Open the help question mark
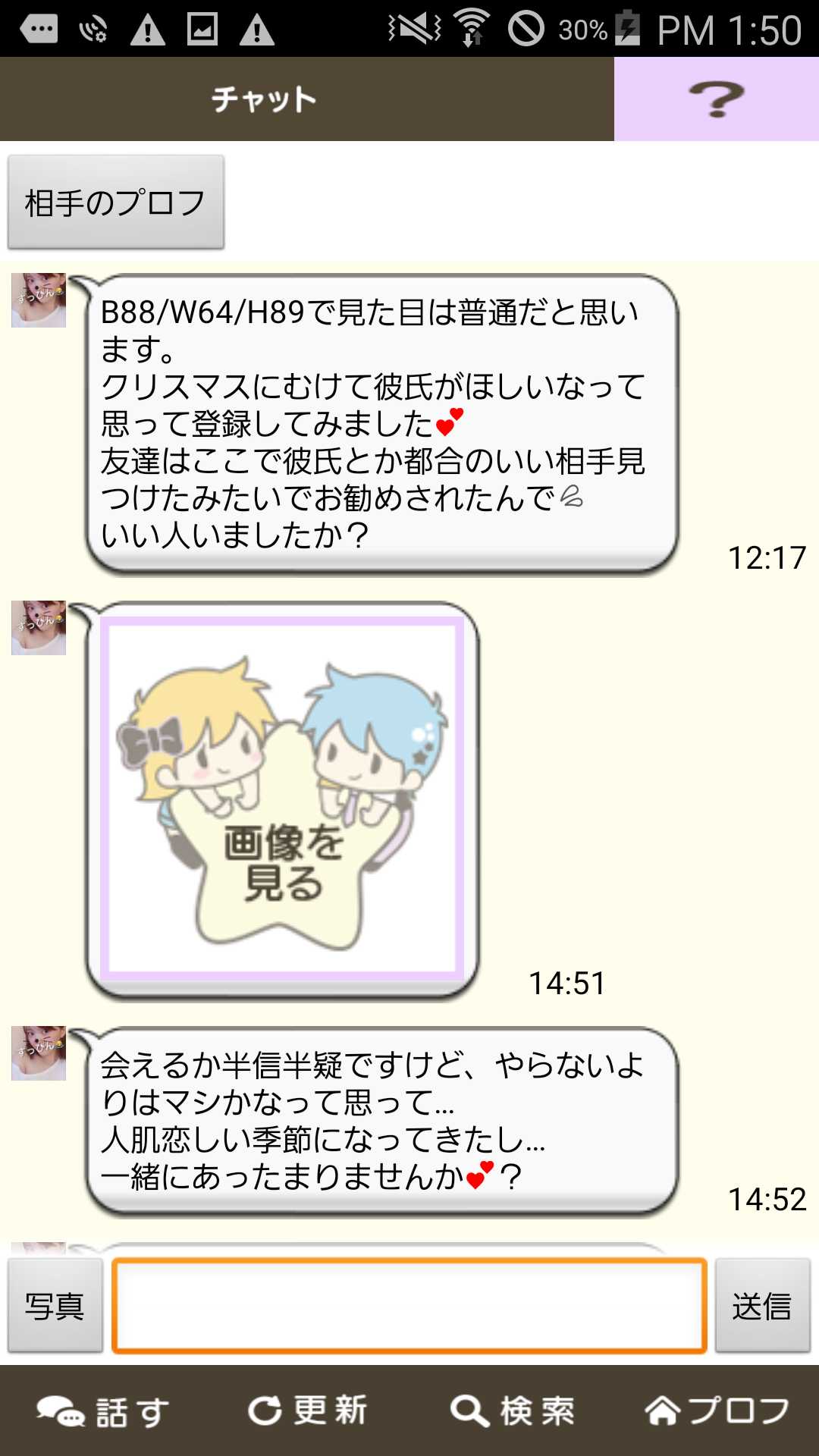 (x=716, y=99)
